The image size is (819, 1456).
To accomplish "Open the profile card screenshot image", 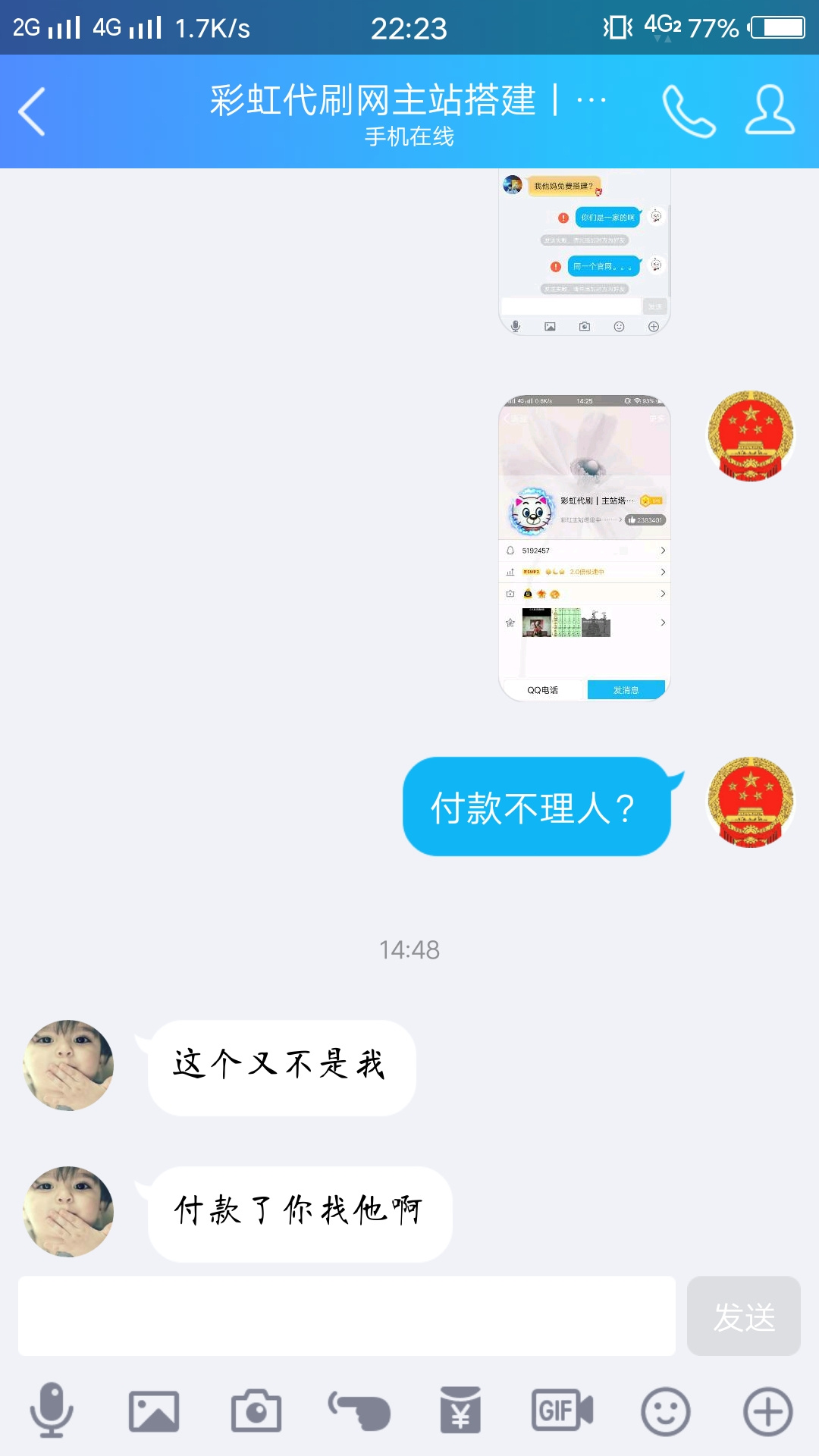I will coord(584,548).
